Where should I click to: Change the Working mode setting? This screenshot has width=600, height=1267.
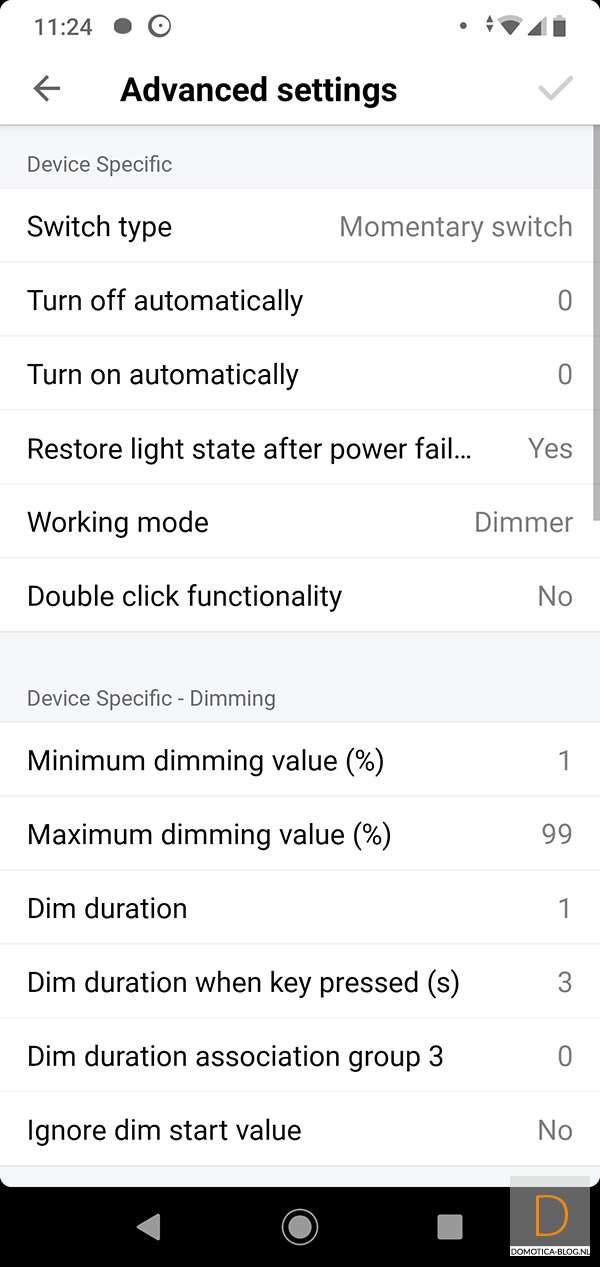coord(300,523)
